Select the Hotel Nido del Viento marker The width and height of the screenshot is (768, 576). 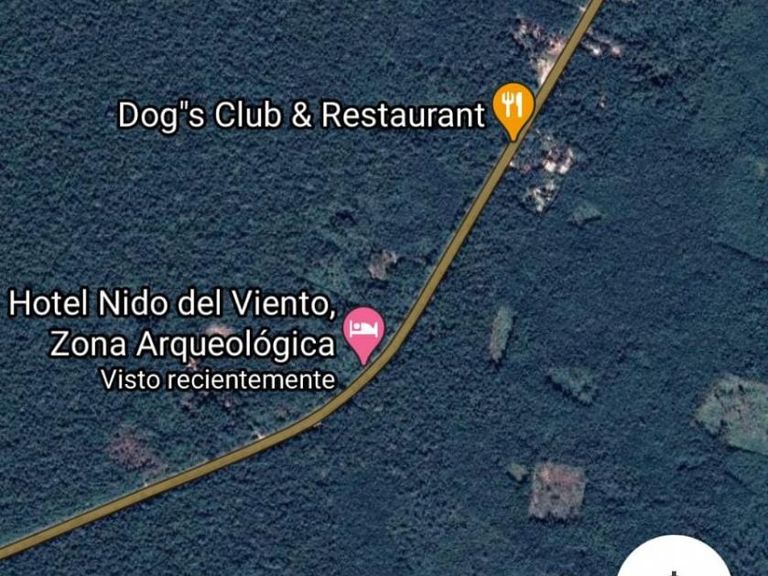pyautogui.click(x=364, y=331)
